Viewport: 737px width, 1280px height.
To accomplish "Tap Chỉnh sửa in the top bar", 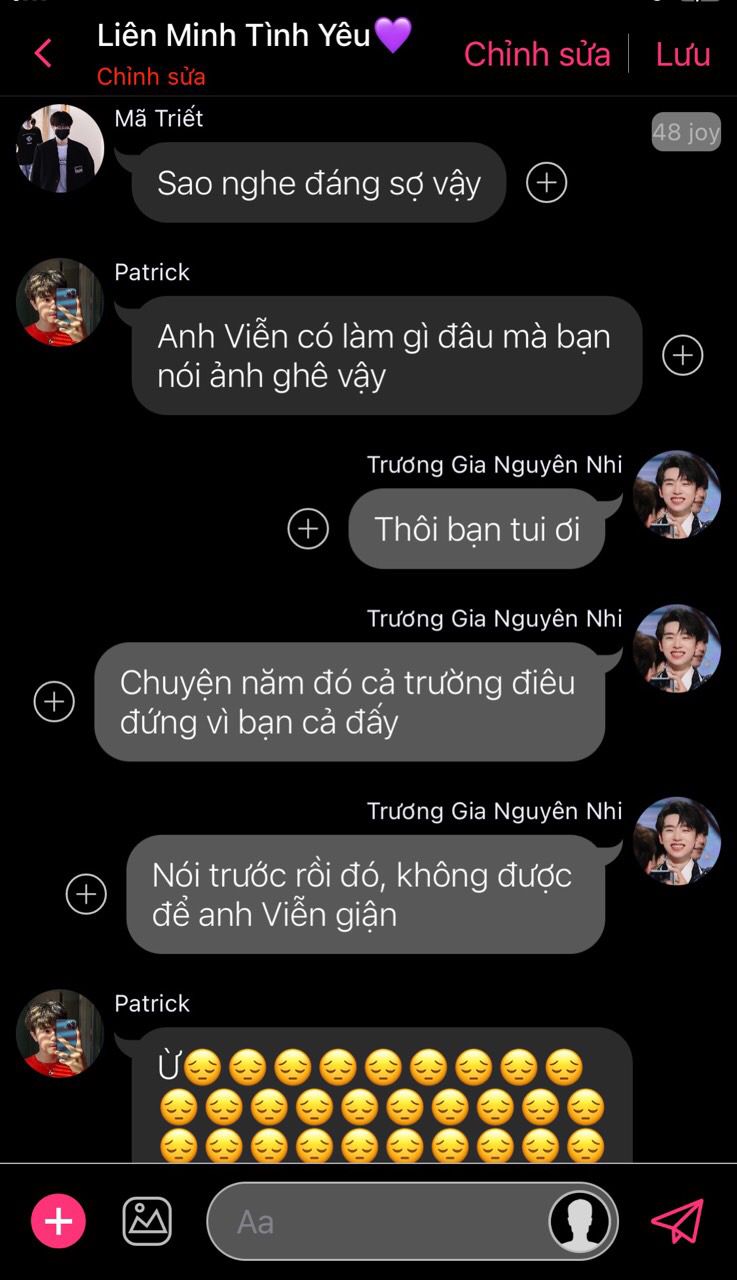I will (x=537, y=54).
